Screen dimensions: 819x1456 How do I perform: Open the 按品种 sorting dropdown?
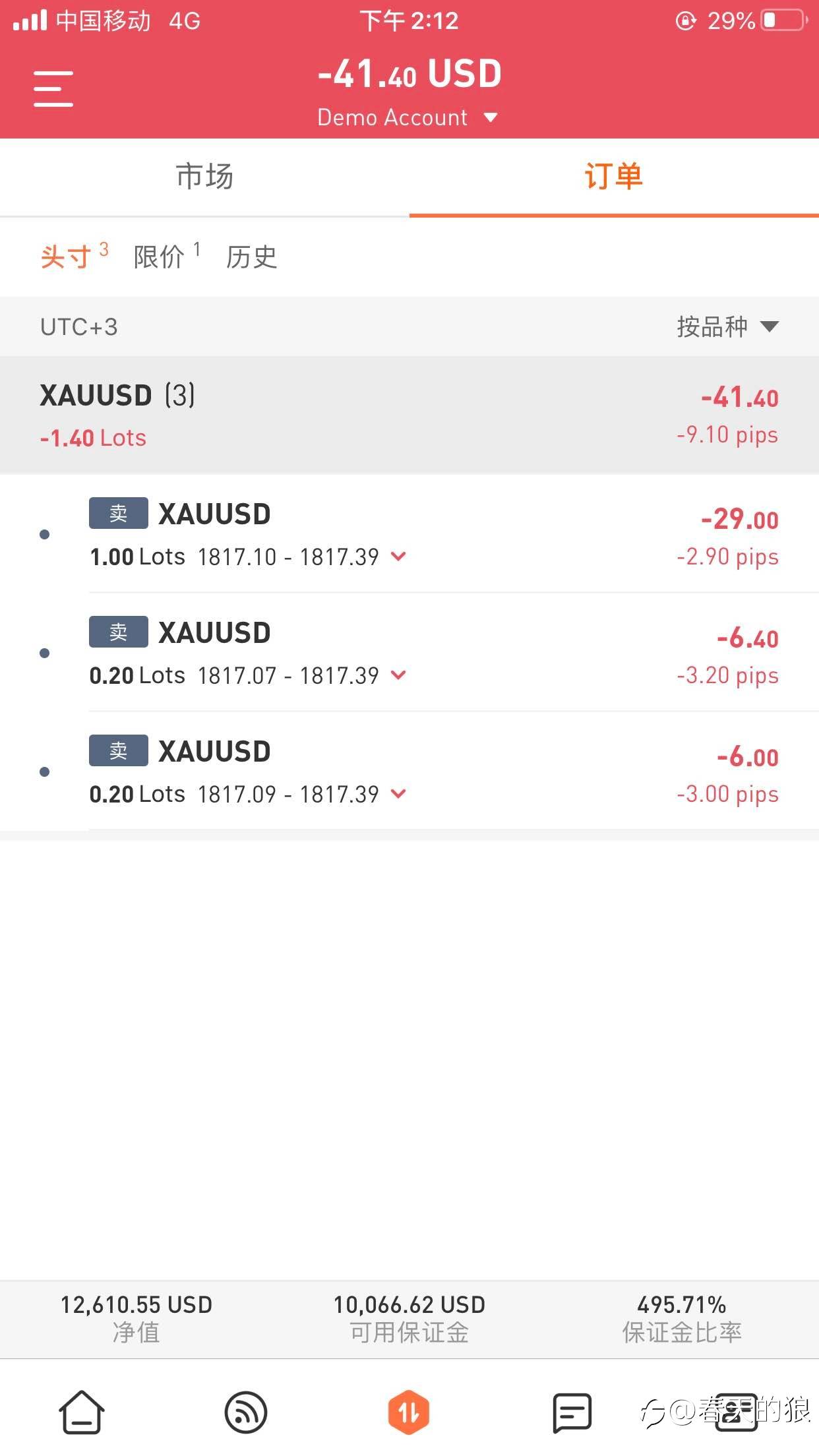point(727,326)
